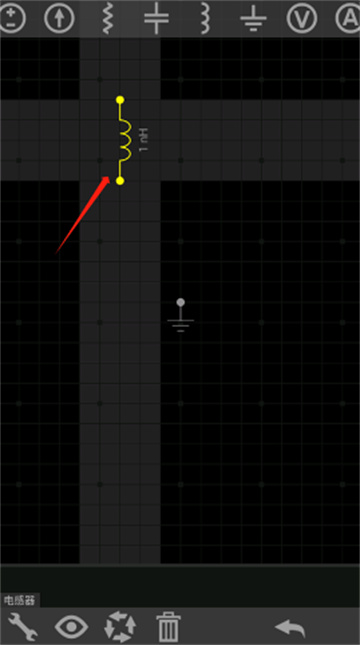
Task: Pick the resistor from the component bar
Action: tap(107, 18)
